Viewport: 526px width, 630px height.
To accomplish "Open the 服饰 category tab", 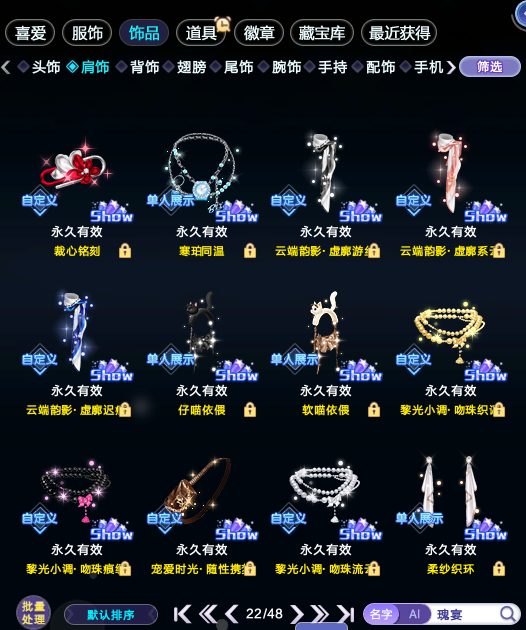I will (x=87, y=33).
